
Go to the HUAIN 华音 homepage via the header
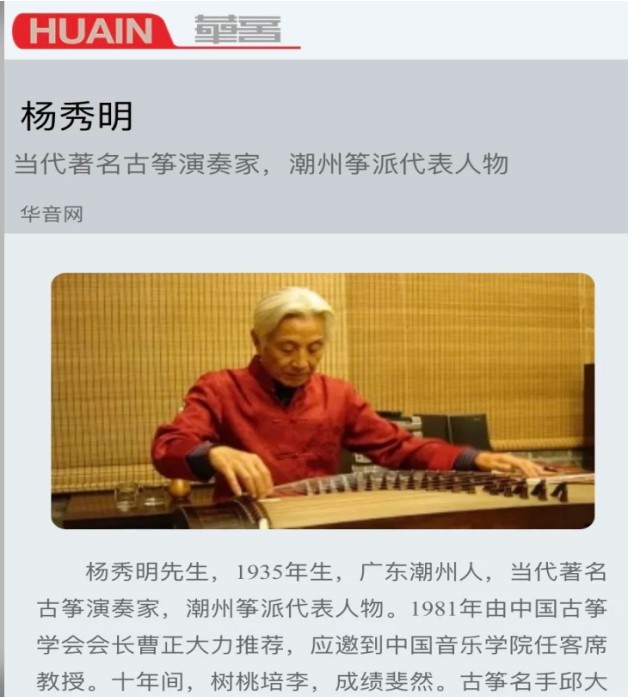(x=155, y=31)
